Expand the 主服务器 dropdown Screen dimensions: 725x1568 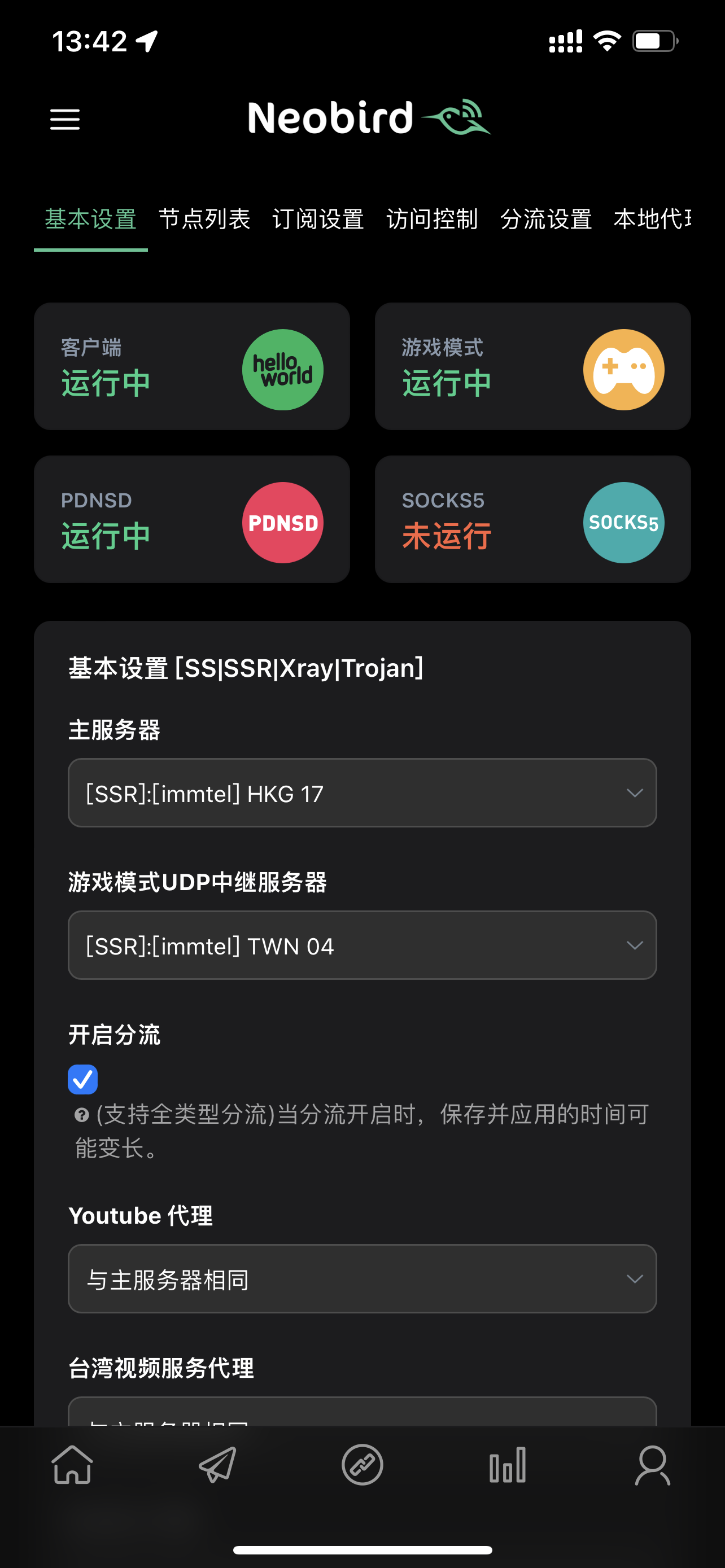pos(362,792)
